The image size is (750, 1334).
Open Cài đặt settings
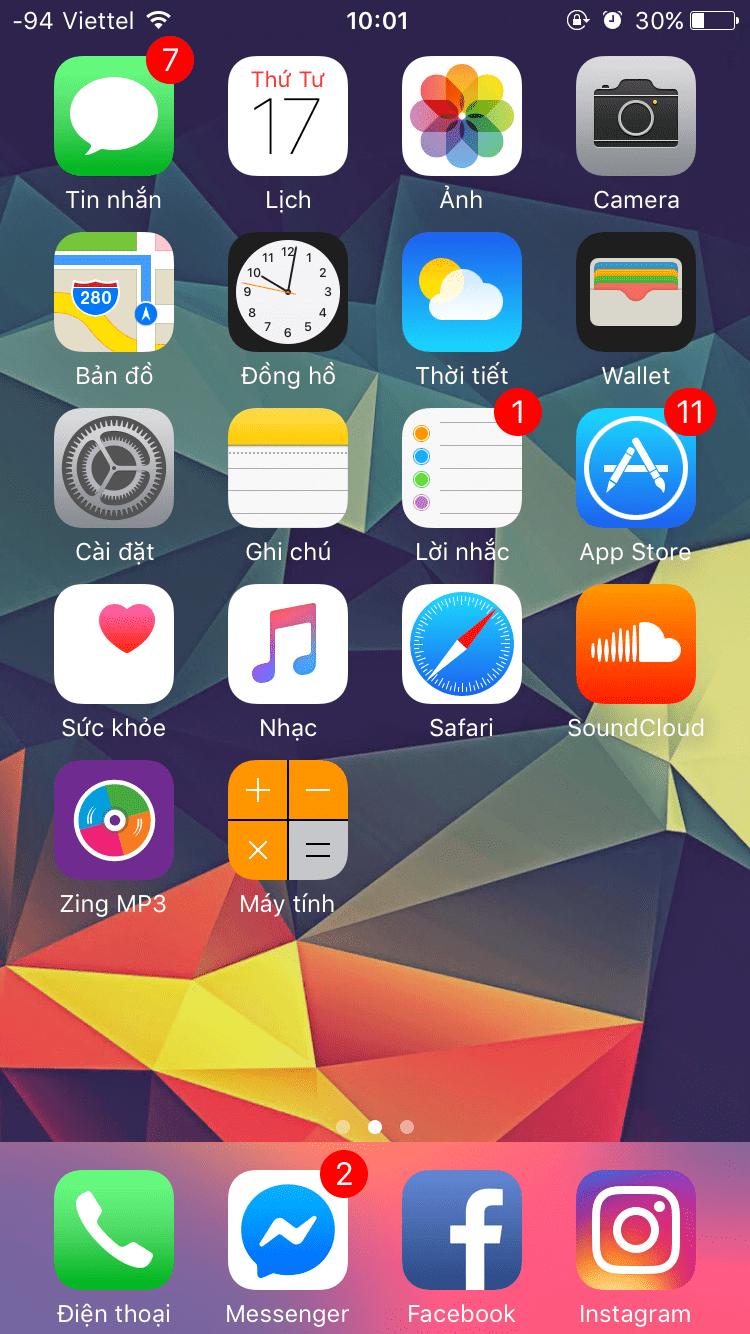pyautogui.click(x=113, y=468)
